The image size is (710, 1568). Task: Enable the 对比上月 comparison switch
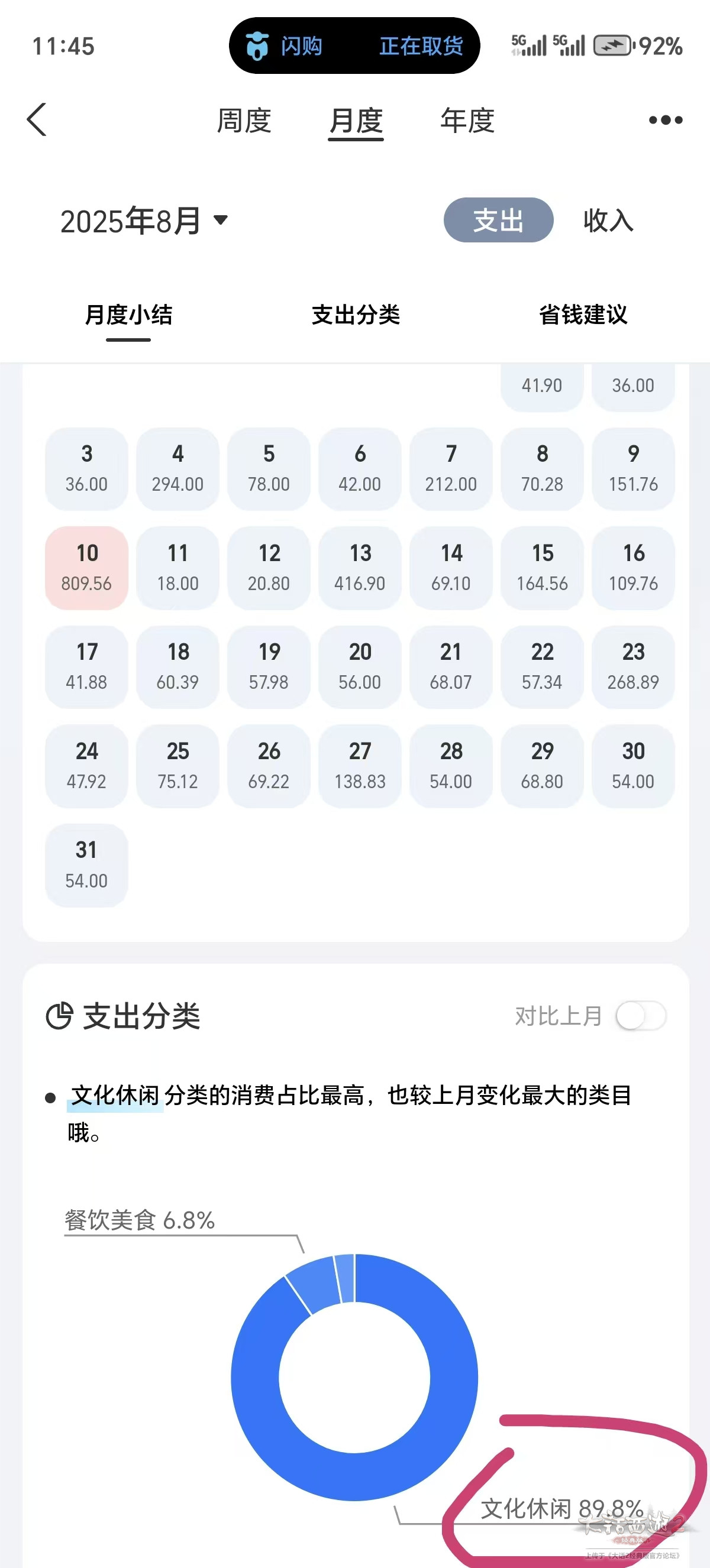pyautogui.click(x=641, y=1016)
